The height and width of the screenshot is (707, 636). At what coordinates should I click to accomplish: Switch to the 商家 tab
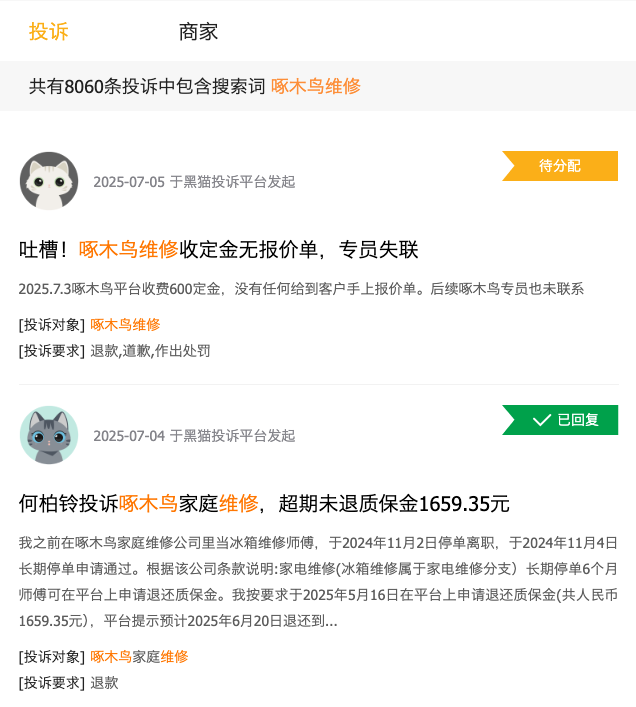(x=198, y=31)
